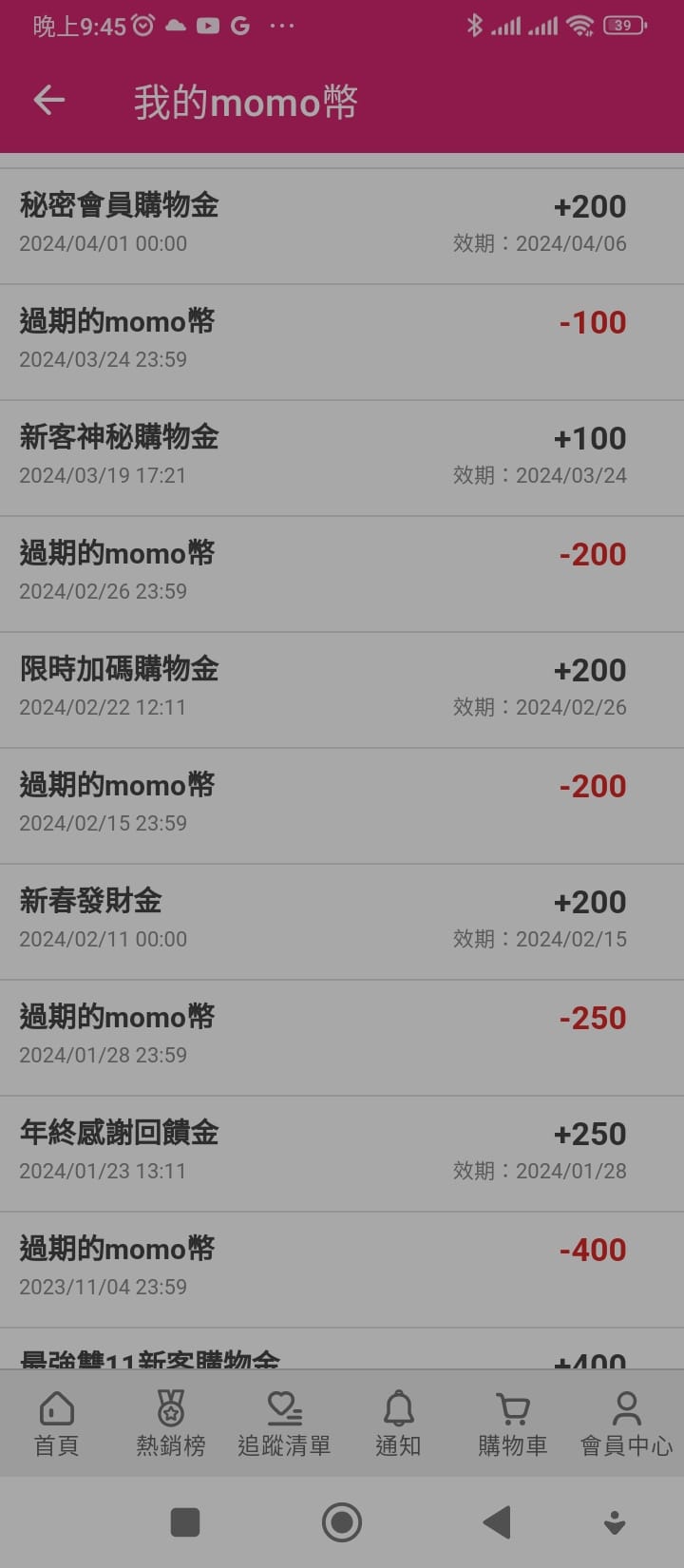Open the 熱銷榜 tab
Viewport: 684px width, 1568px height.
point(171,1423)
